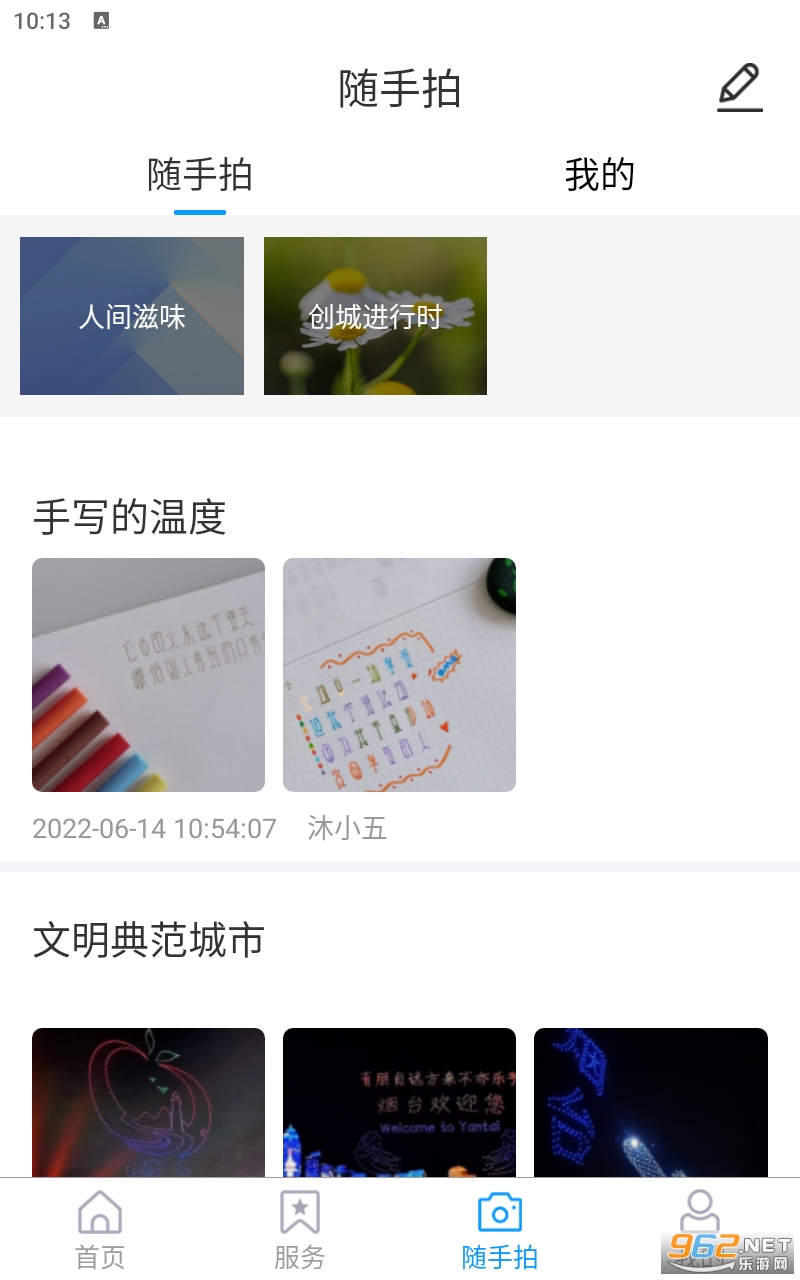Tap the 随手拍 camera tab in bottom bar
Screen dimensions: 800x1280
[499, 1230]
